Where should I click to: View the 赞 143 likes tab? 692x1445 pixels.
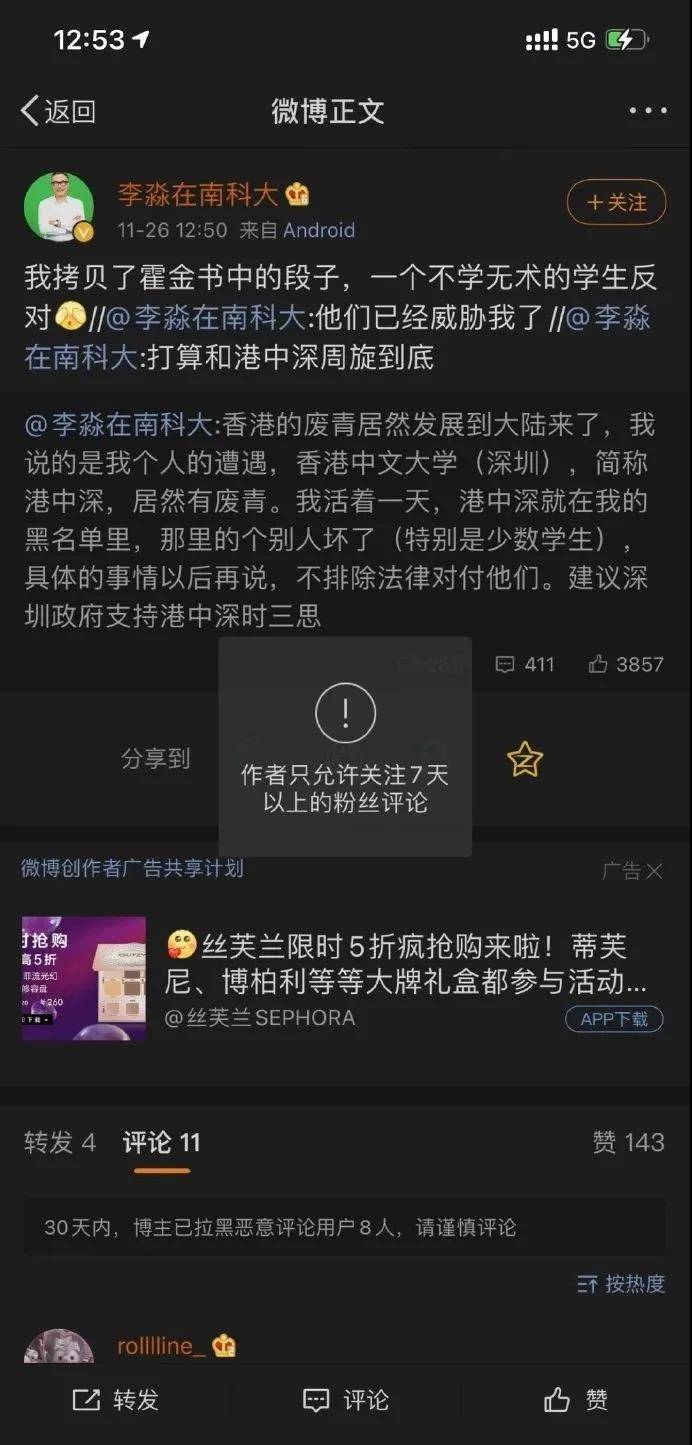[x=628, y=1142]
